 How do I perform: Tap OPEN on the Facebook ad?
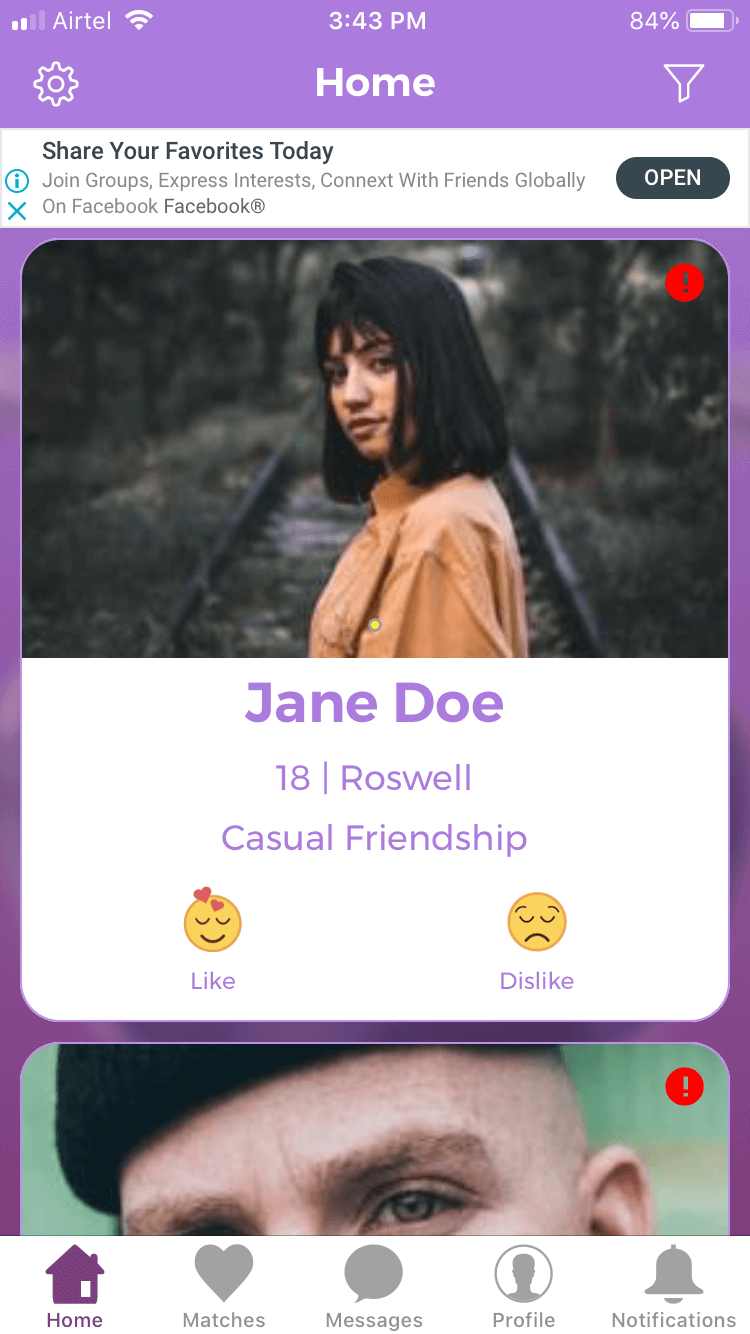[672, 178]
